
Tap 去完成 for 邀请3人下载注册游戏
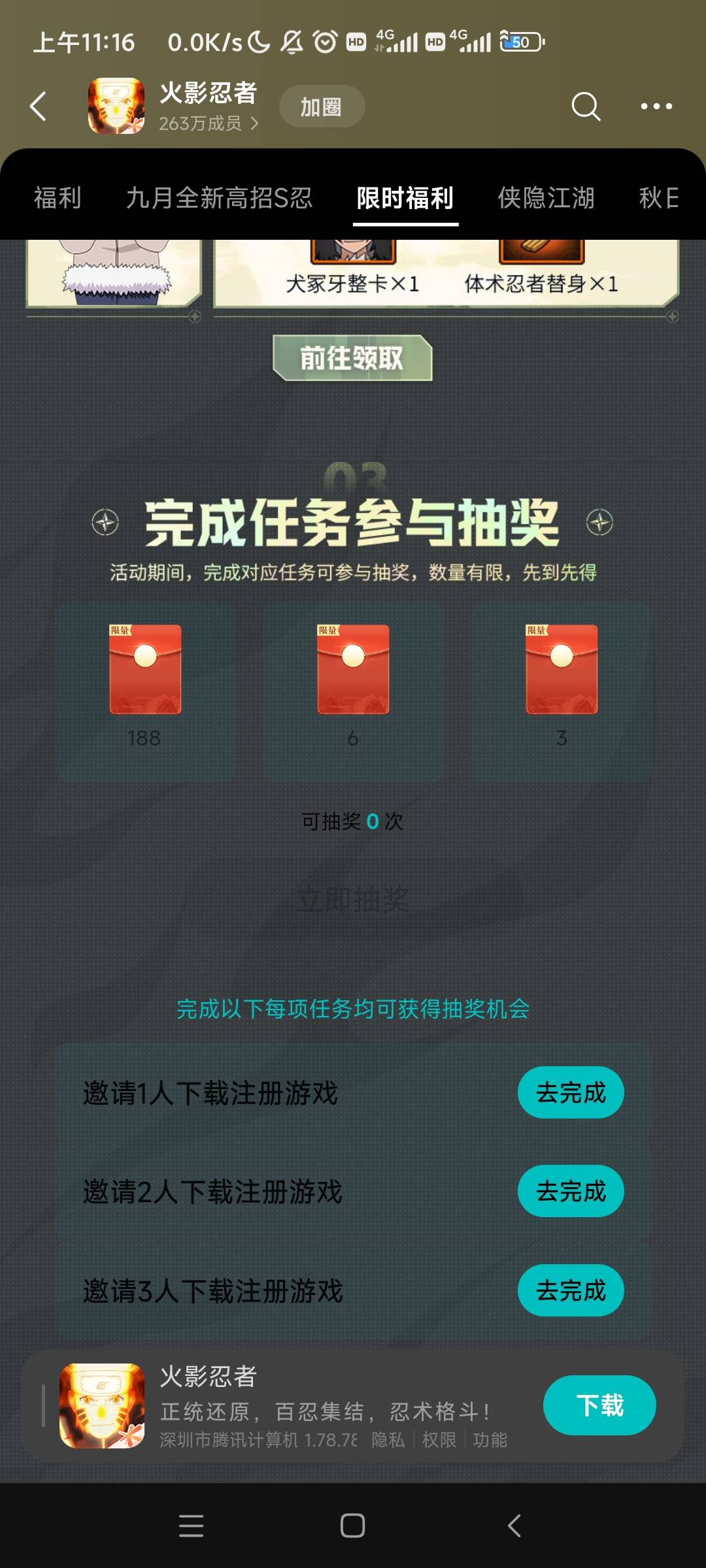[571, 1290]
